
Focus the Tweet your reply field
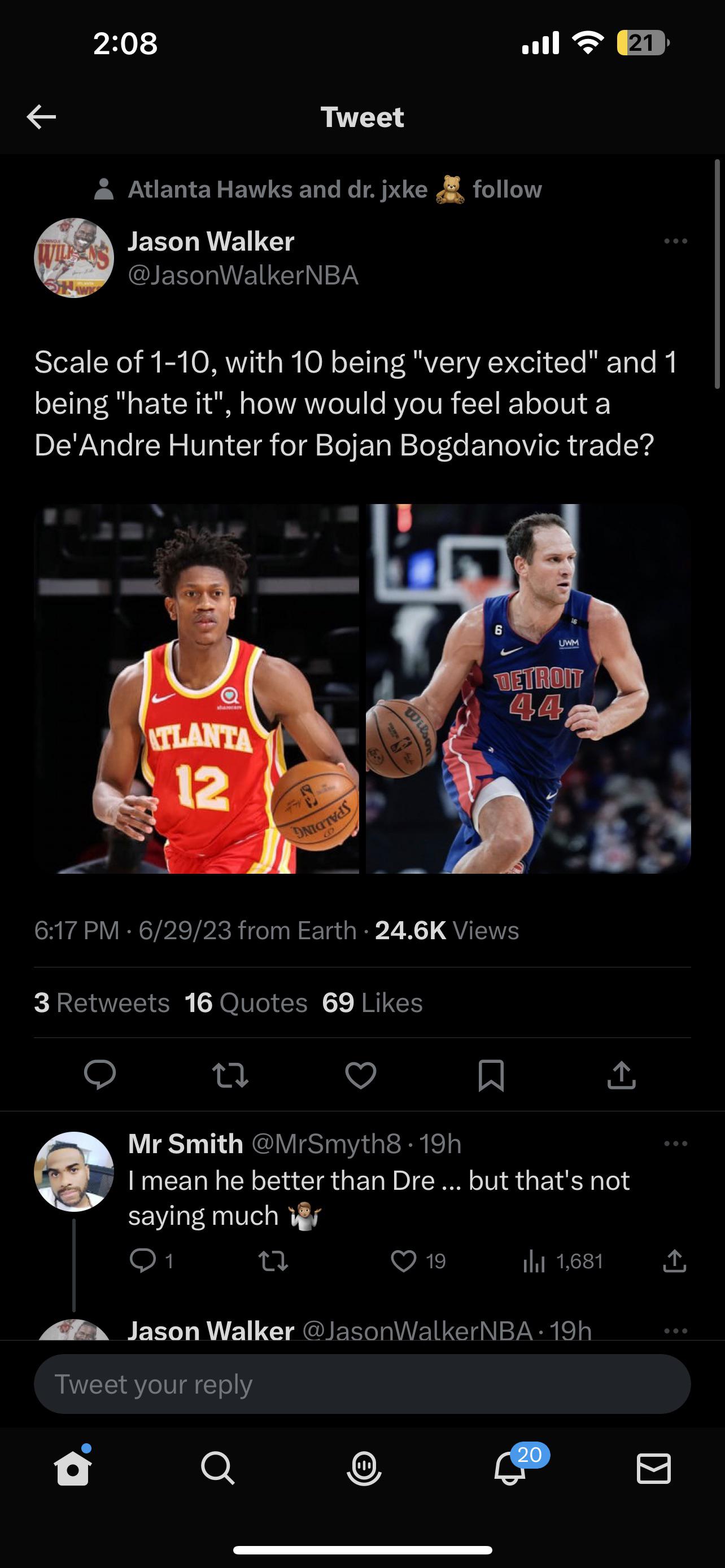(x=362, y=1383)
